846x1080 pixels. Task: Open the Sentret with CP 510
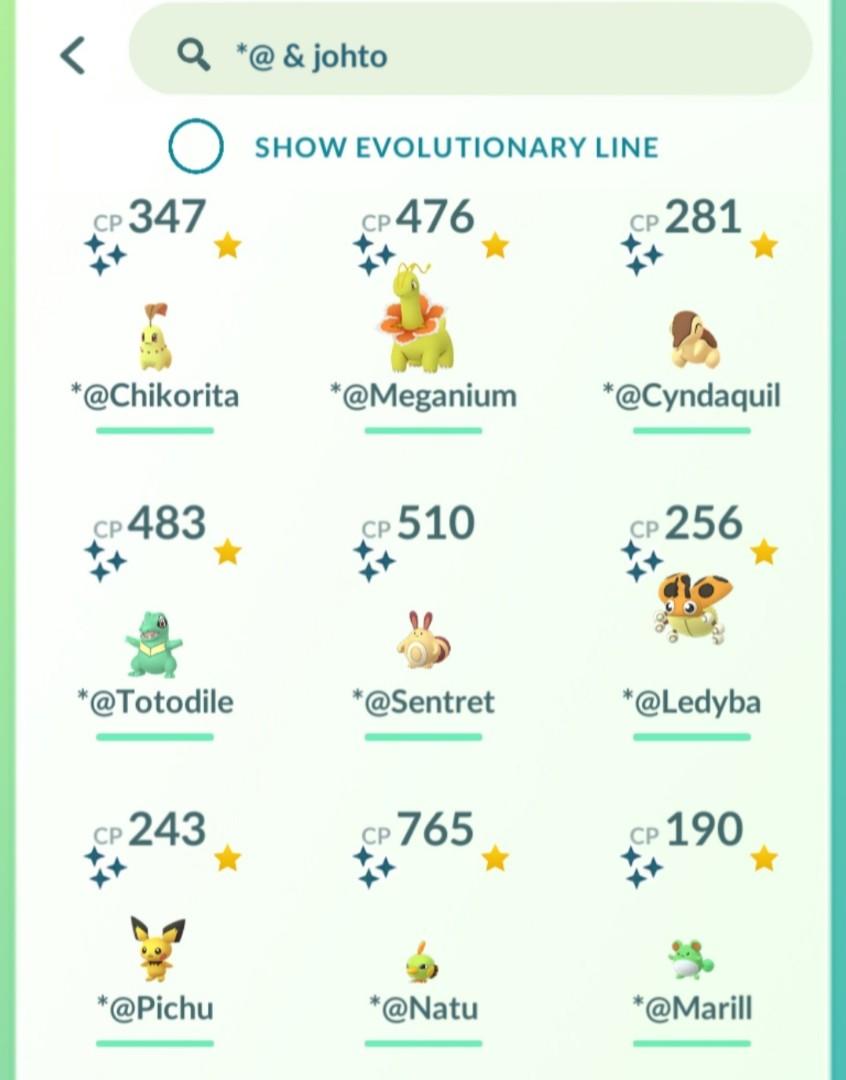point(423,642)
